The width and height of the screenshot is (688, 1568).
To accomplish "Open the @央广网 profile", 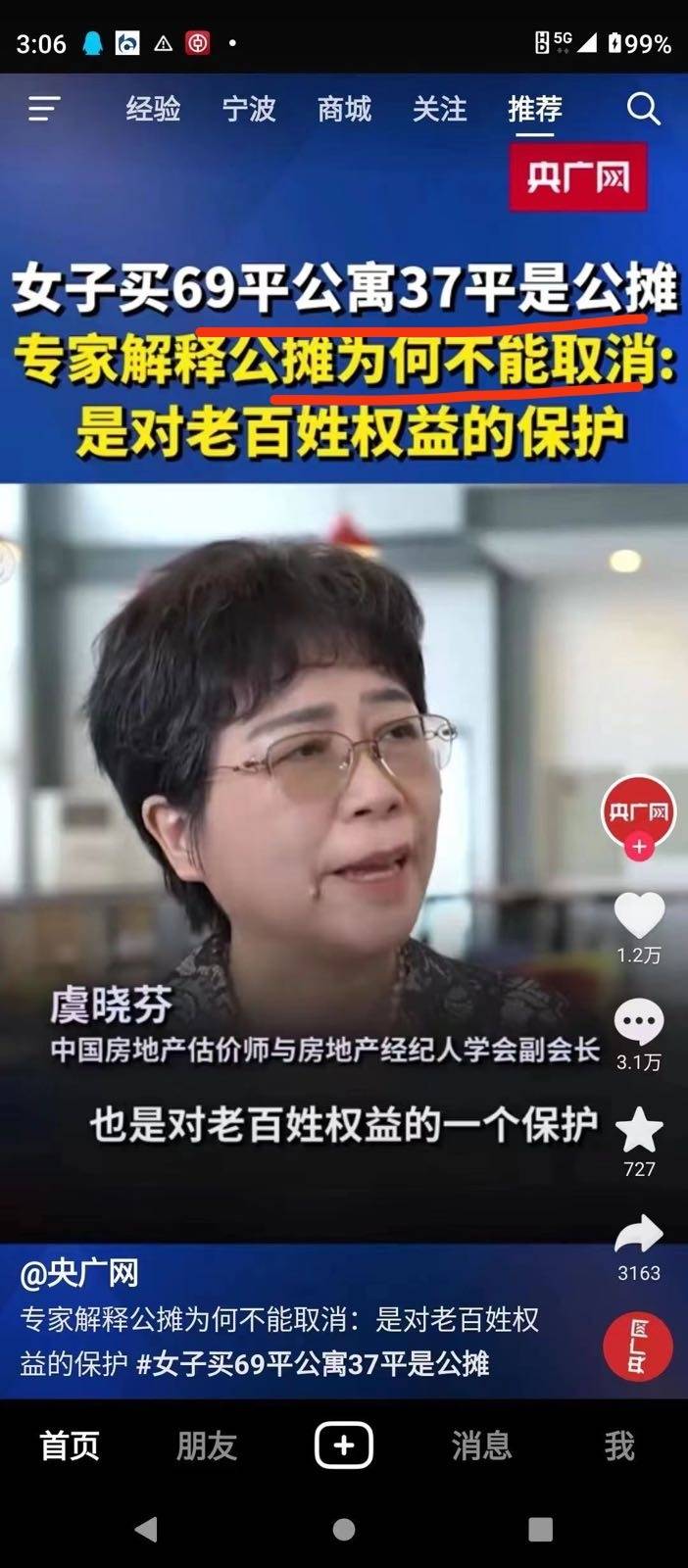I will tap(79, 1273).
